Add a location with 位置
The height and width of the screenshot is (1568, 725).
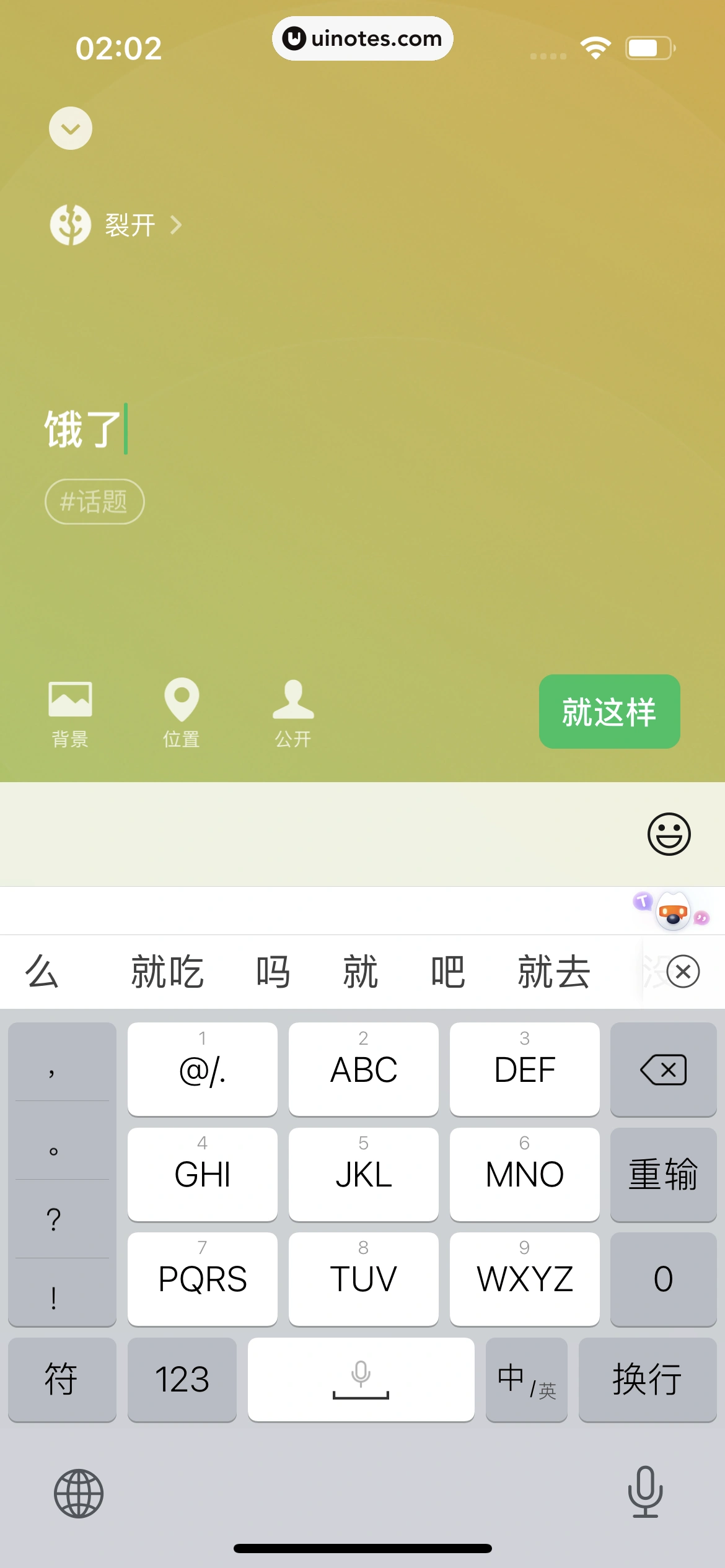coord(181,712)
